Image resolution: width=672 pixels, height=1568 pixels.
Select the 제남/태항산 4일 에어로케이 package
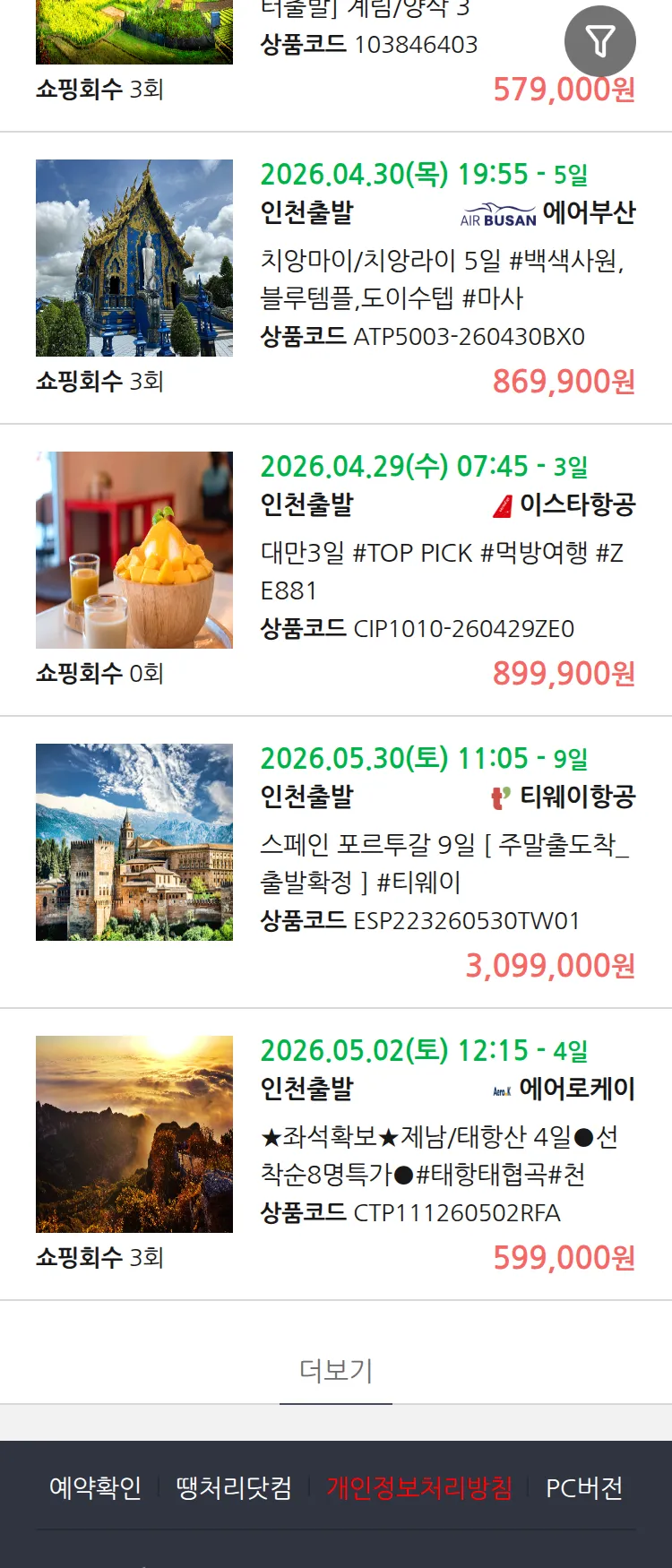pyautogui.click(x=441, y=1155)
